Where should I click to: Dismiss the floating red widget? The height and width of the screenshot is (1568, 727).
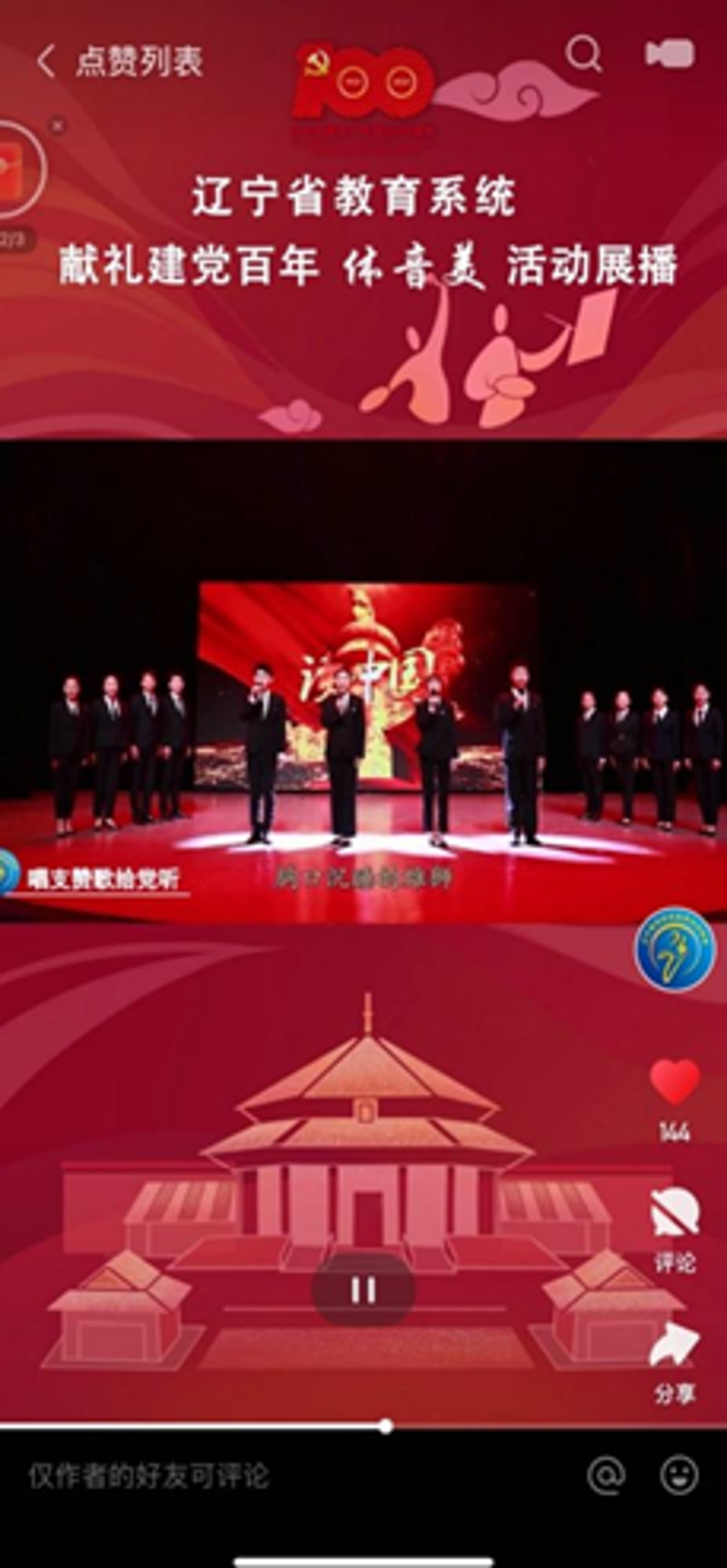point(57,125)
